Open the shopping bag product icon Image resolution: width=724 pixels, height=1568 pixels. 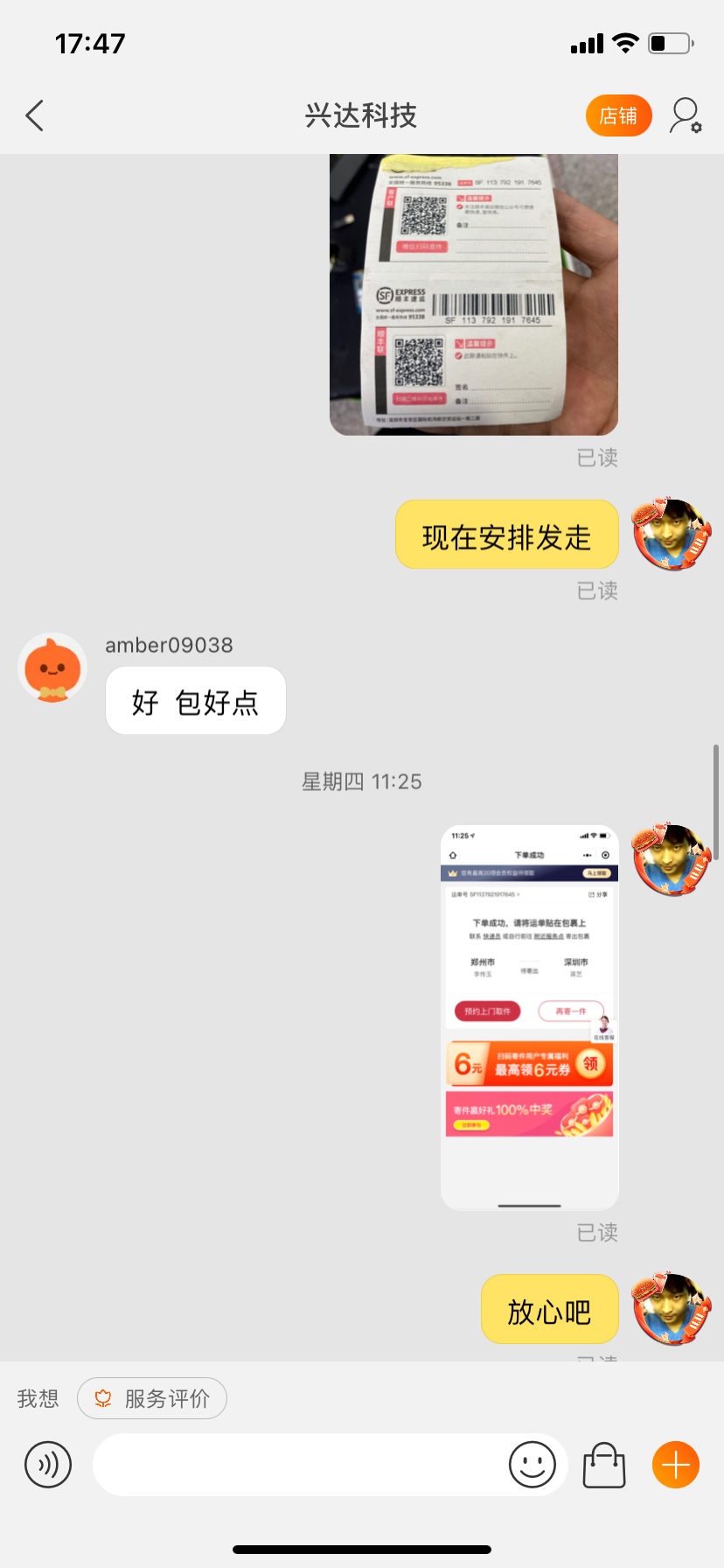click(604, 1465)
